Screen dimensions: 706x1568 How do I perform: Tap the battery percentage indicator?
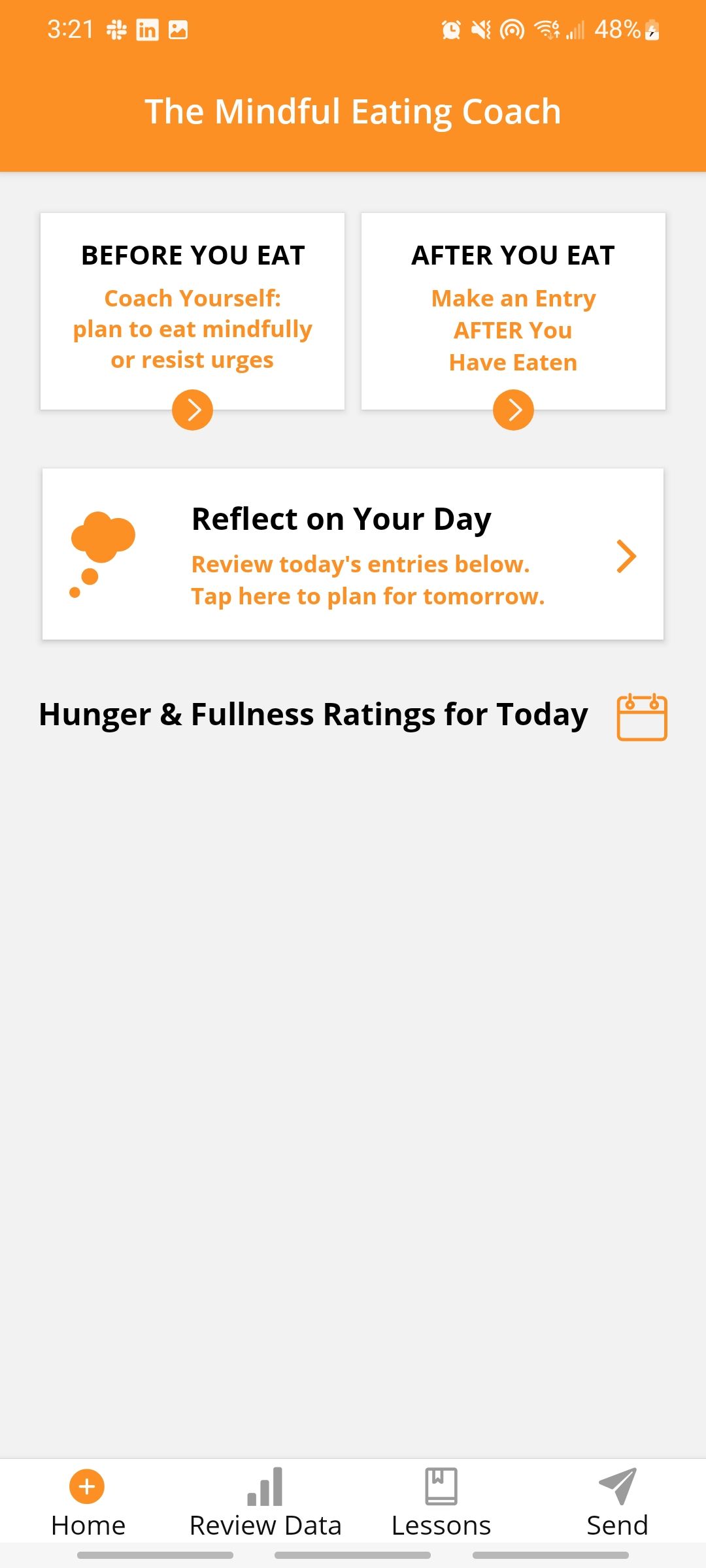(618, 29)
